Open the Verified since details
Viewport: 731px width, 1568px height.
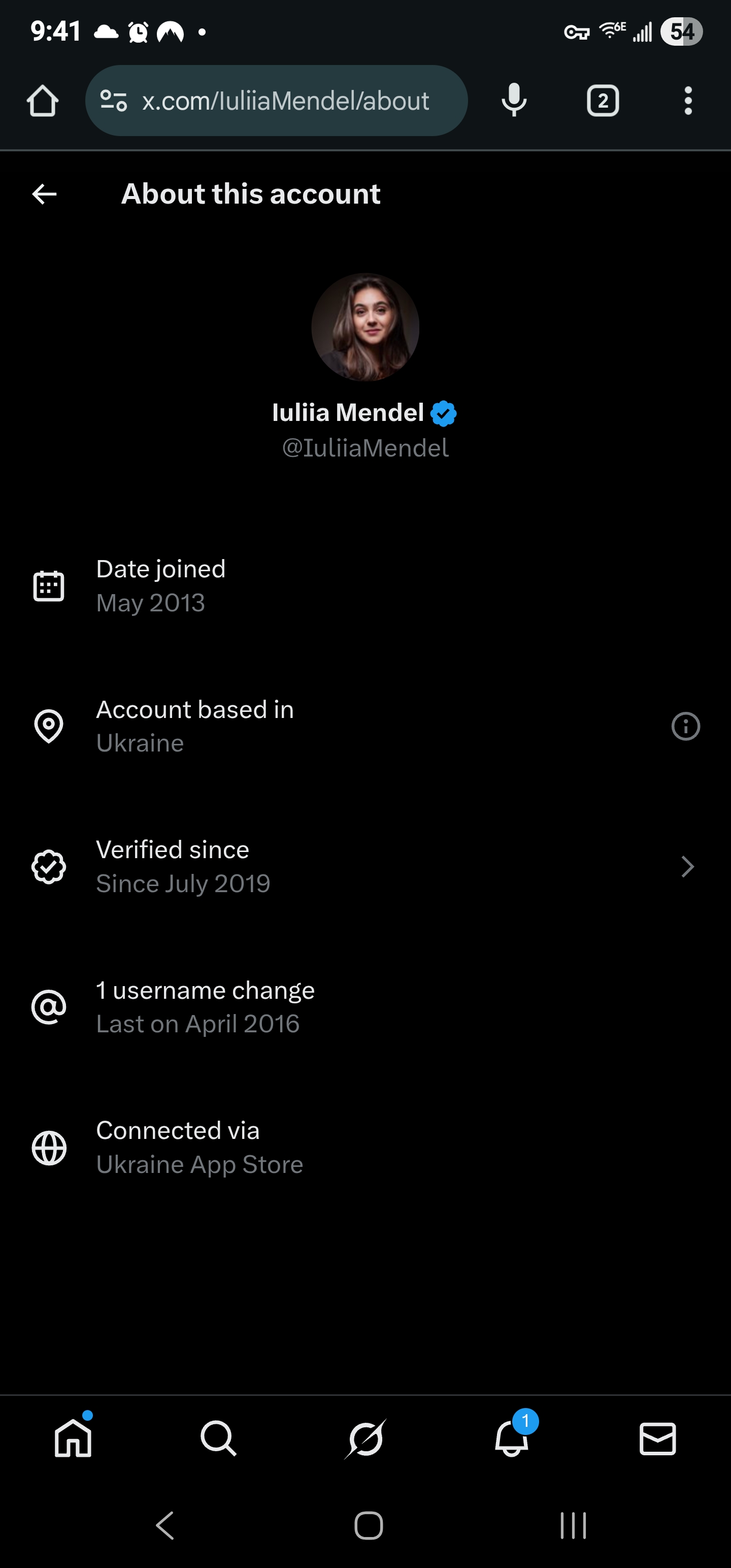click(x=687, y=867)
